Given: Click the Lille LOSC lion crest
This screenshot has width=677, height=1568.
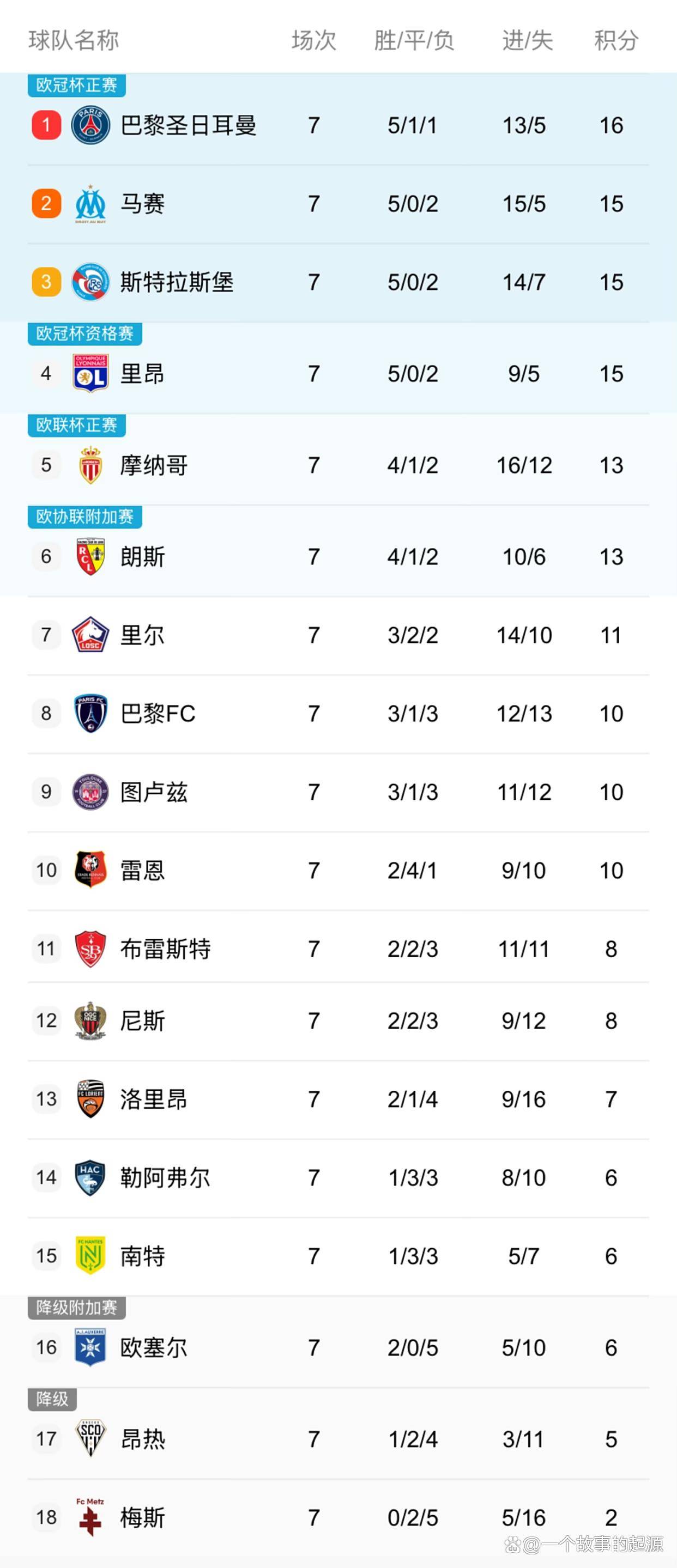Looking at the screenshot, I should (89, 635).
